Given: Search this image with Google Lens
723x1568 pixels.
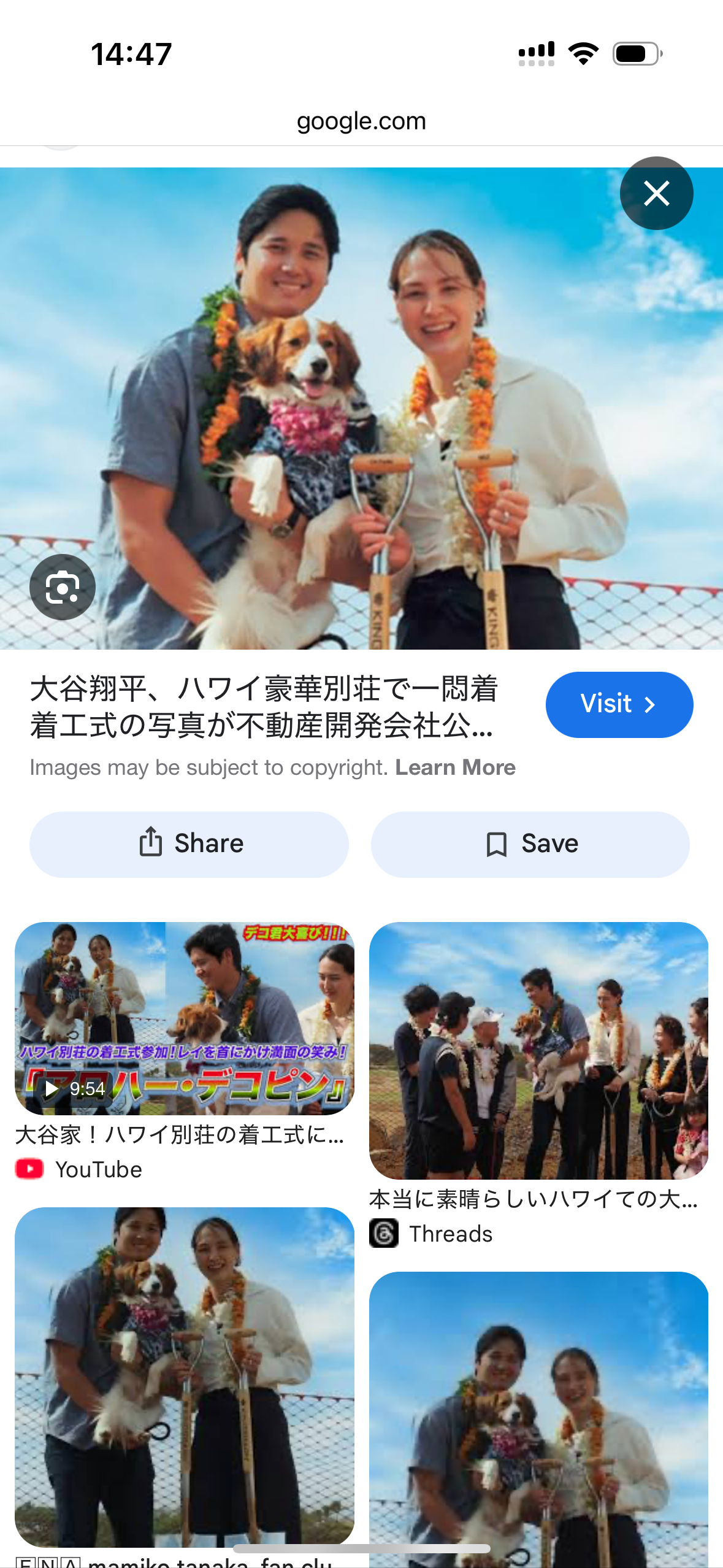Looking at the screenshot, I should [62, 587].
